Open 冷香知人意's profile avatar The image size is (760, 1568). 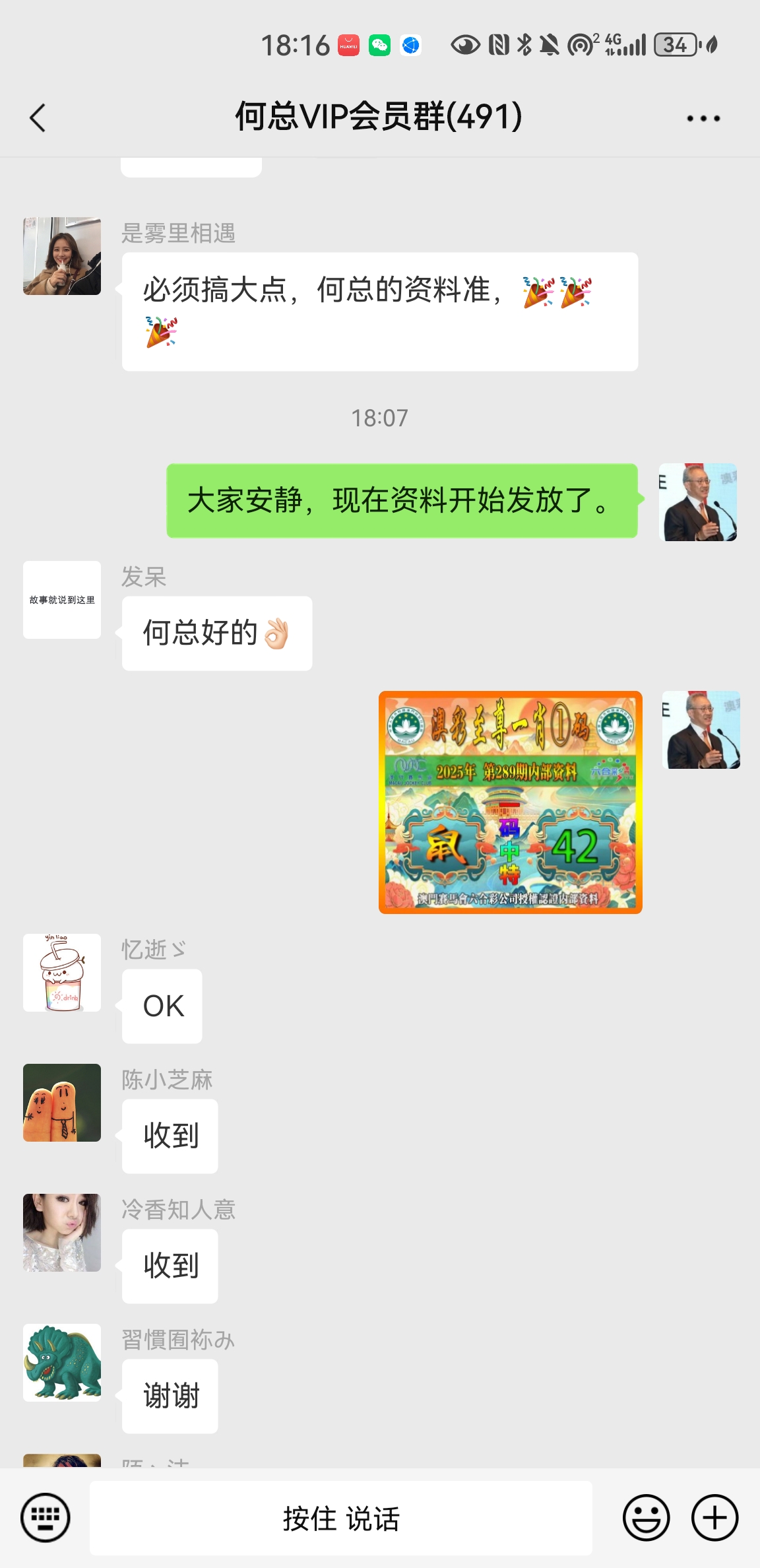(x=62, y=1232)
